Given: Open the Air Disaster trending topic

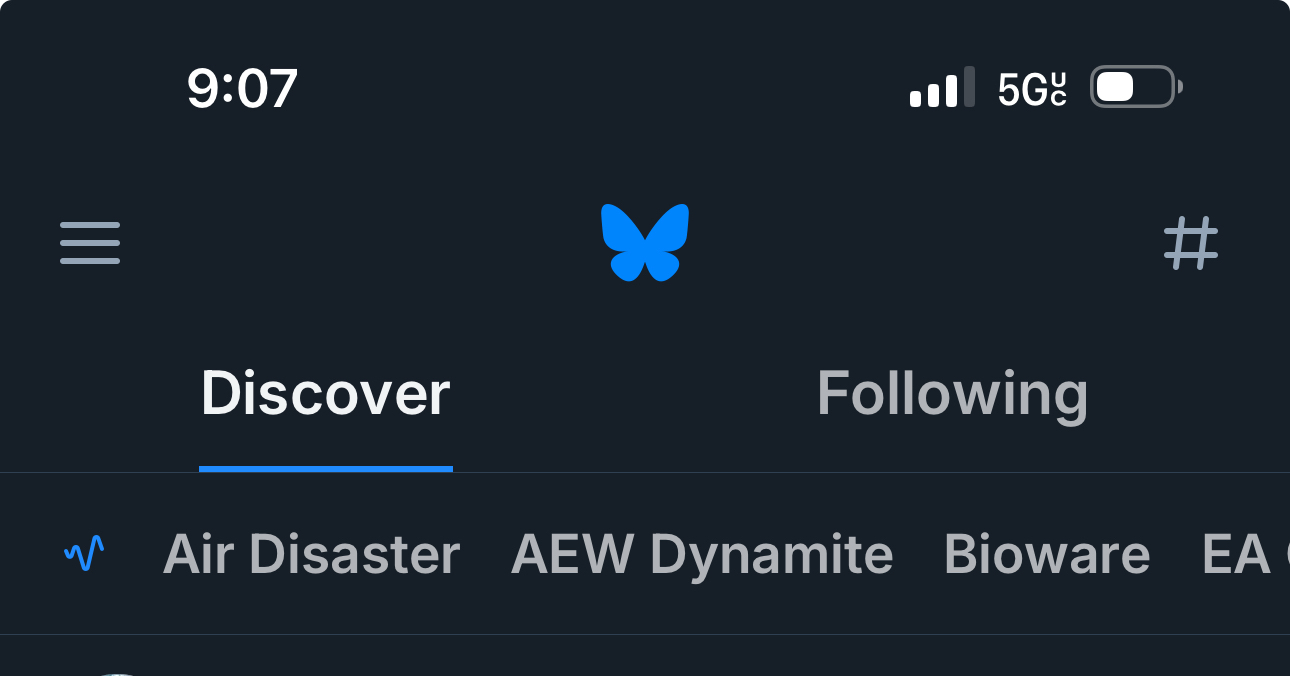Looking at the screenshot, I should point(311,554).
